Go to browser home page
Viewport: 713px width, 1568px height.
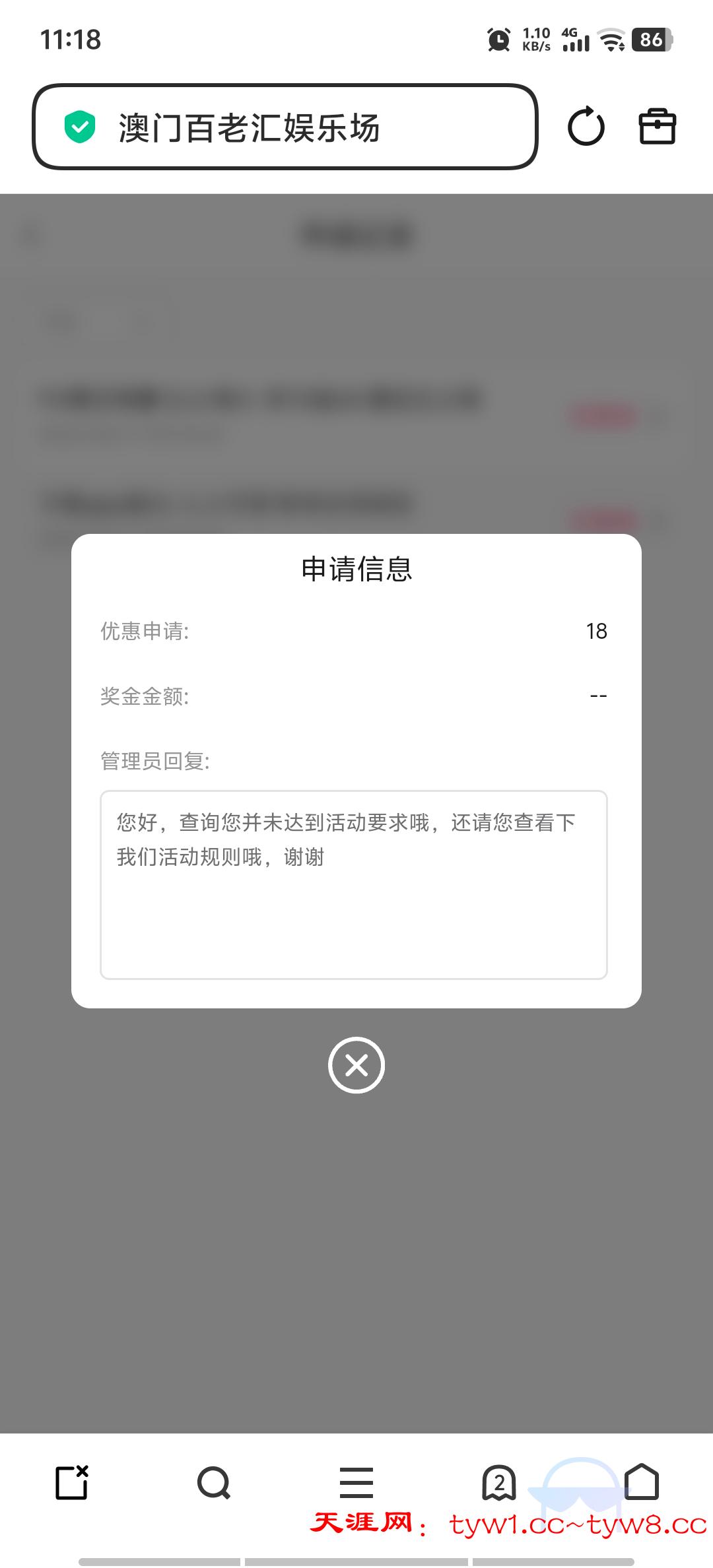point(642,1483)
